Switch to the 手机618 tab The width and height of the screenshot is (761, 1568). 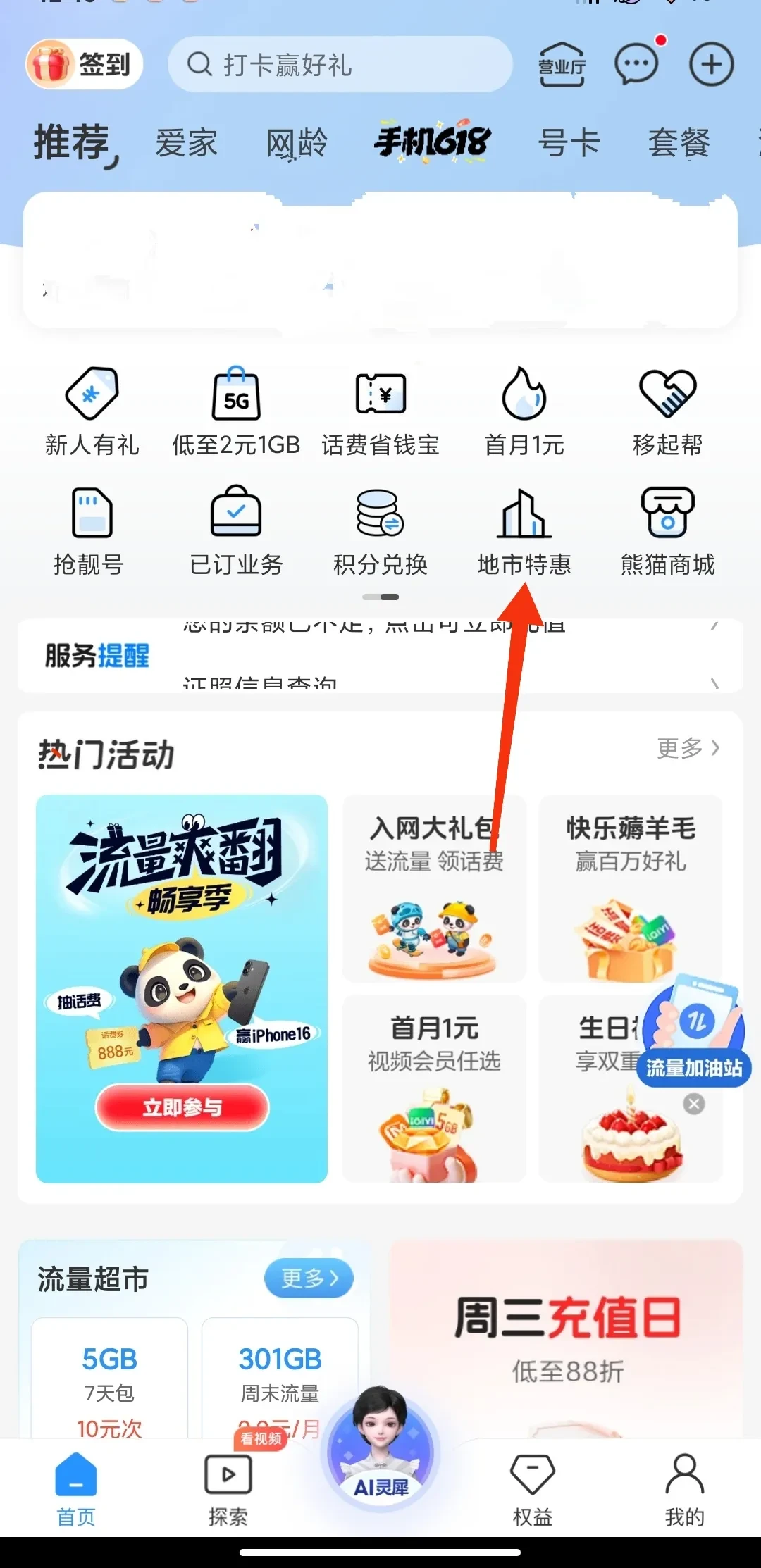(x=431, y=142)
